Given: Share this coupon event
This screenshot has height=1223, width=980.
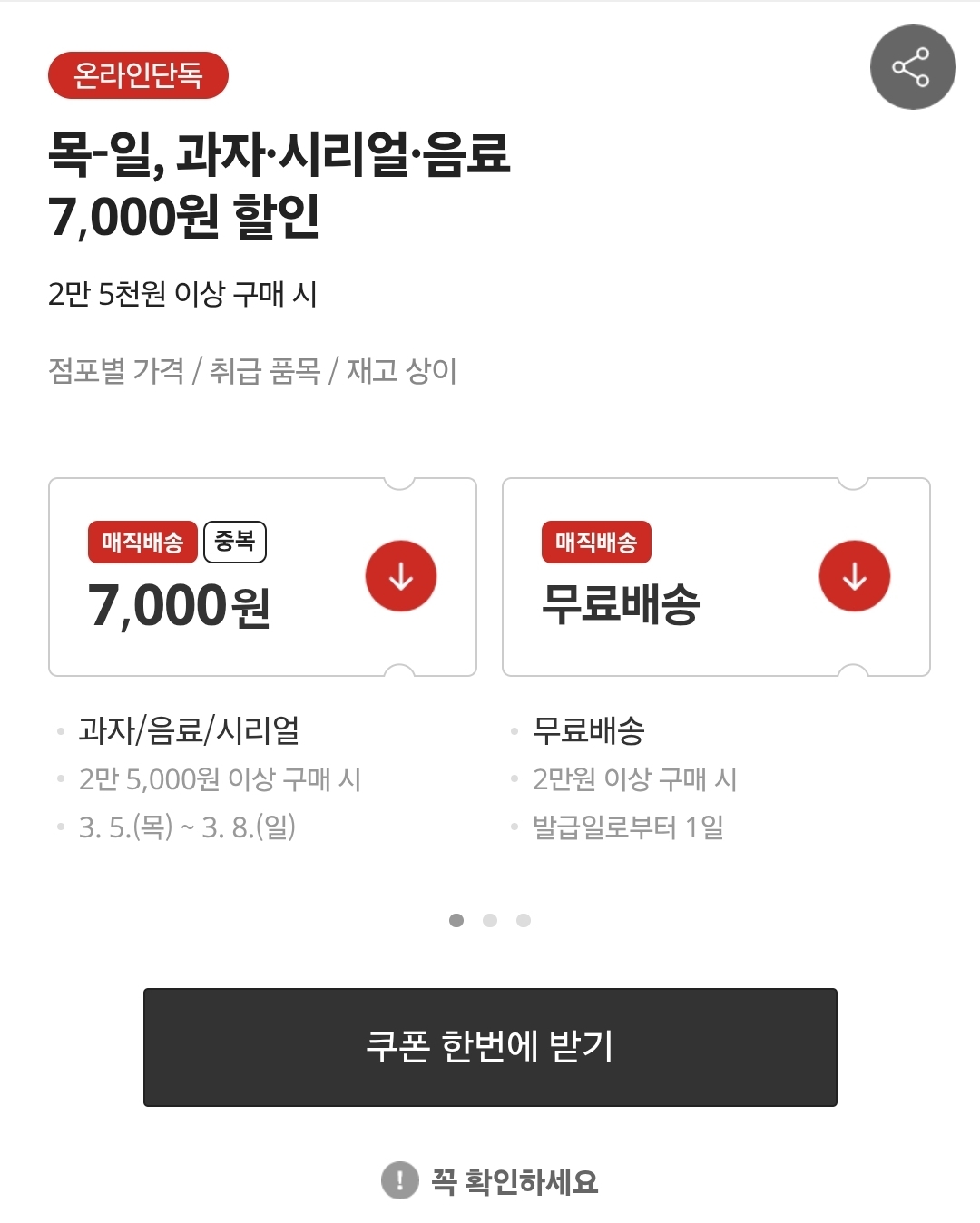Looking at the screenshot, I should (912, 67).
